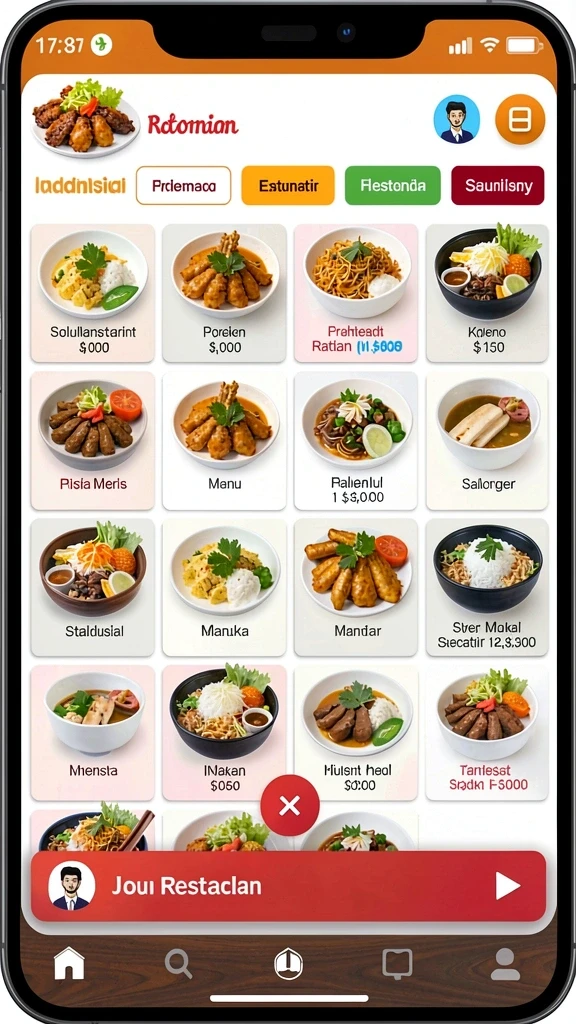The width and height of the screenshot is (576, 1024).
Task: View the Pisia Meris dish card
Action: (93, 441)
